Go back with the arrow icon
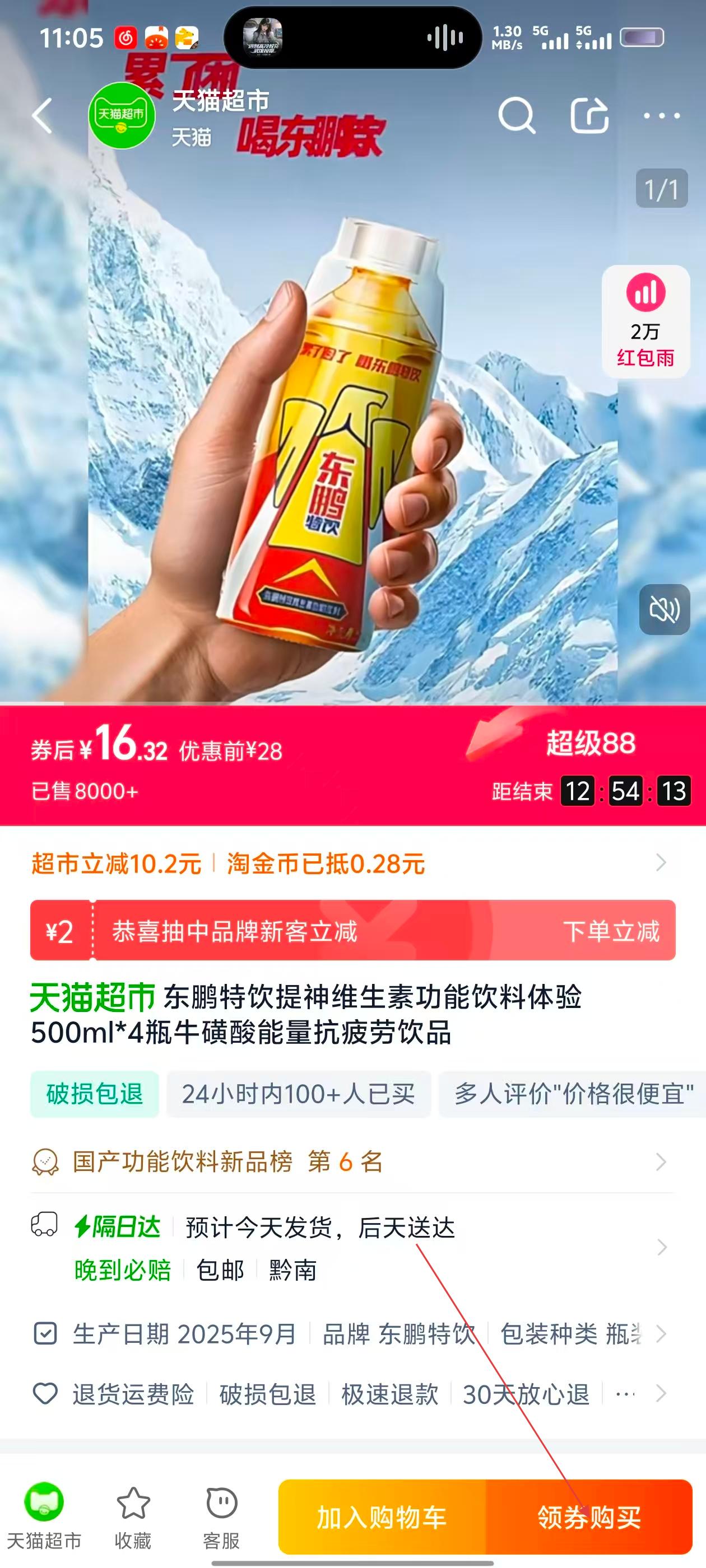706x1568 pixels. (43, 116)
